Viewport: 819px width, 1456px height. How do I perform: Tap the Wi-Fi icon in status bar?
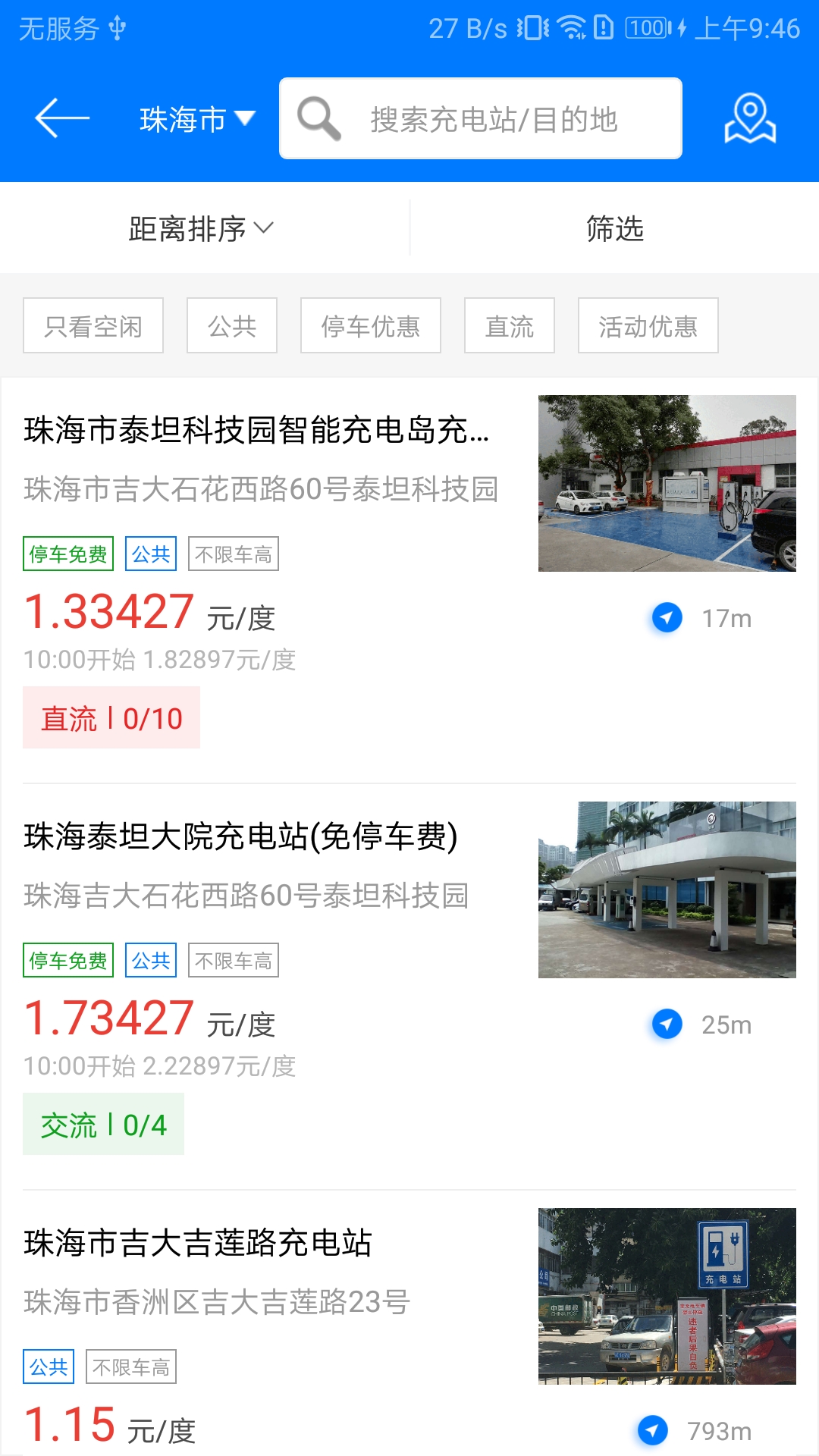point(570,25)
